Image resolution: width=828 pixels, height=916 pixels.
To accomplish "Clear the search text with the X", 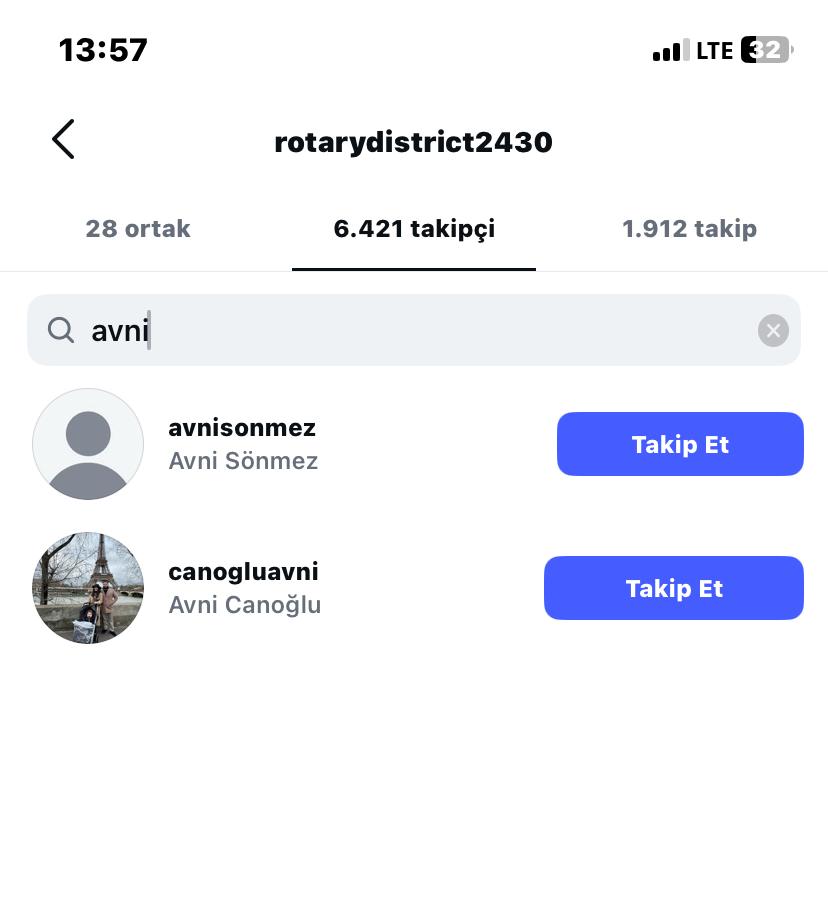I will coord(773,331).
